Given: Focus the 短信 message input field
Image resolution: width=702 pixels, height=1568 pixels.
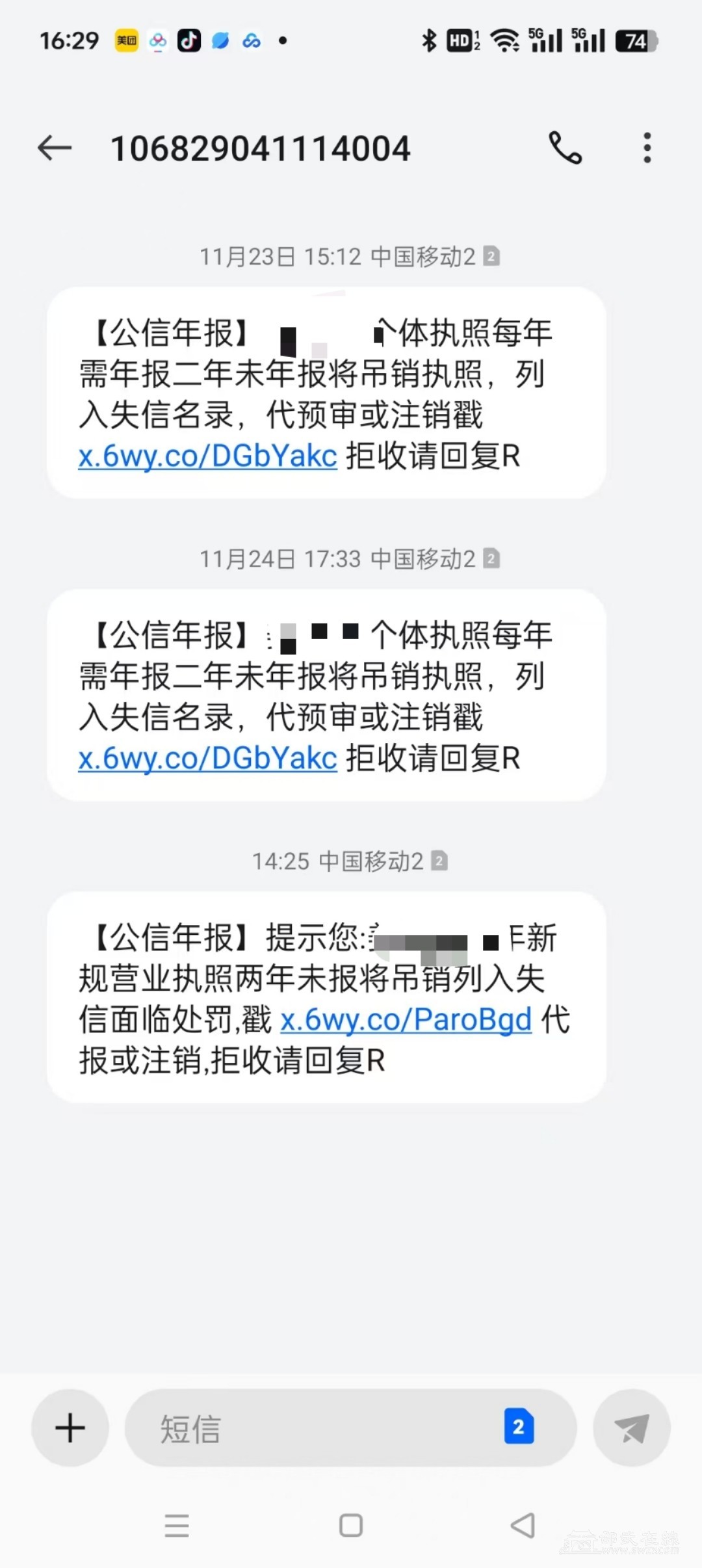Looking at the screenshot, I should coord(312,1428).
